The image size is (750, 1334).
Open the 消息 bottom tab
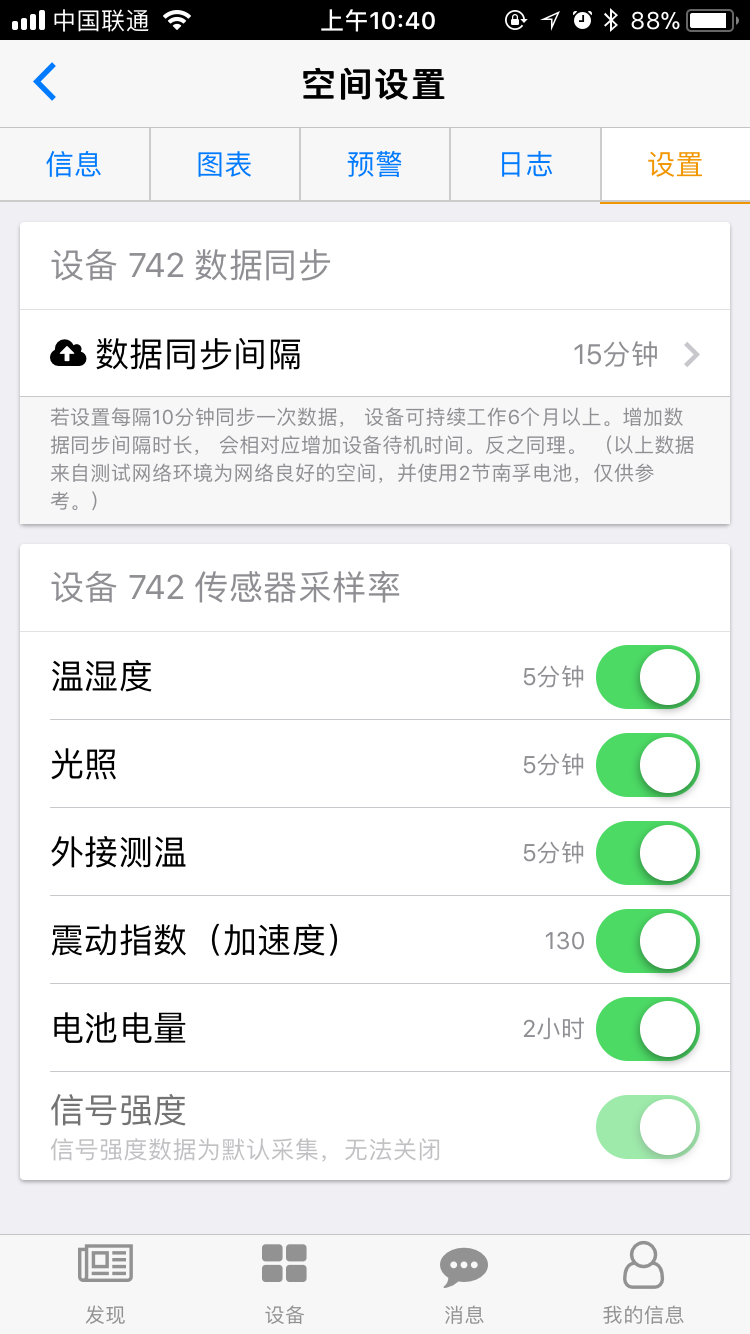pos(464,1284)
